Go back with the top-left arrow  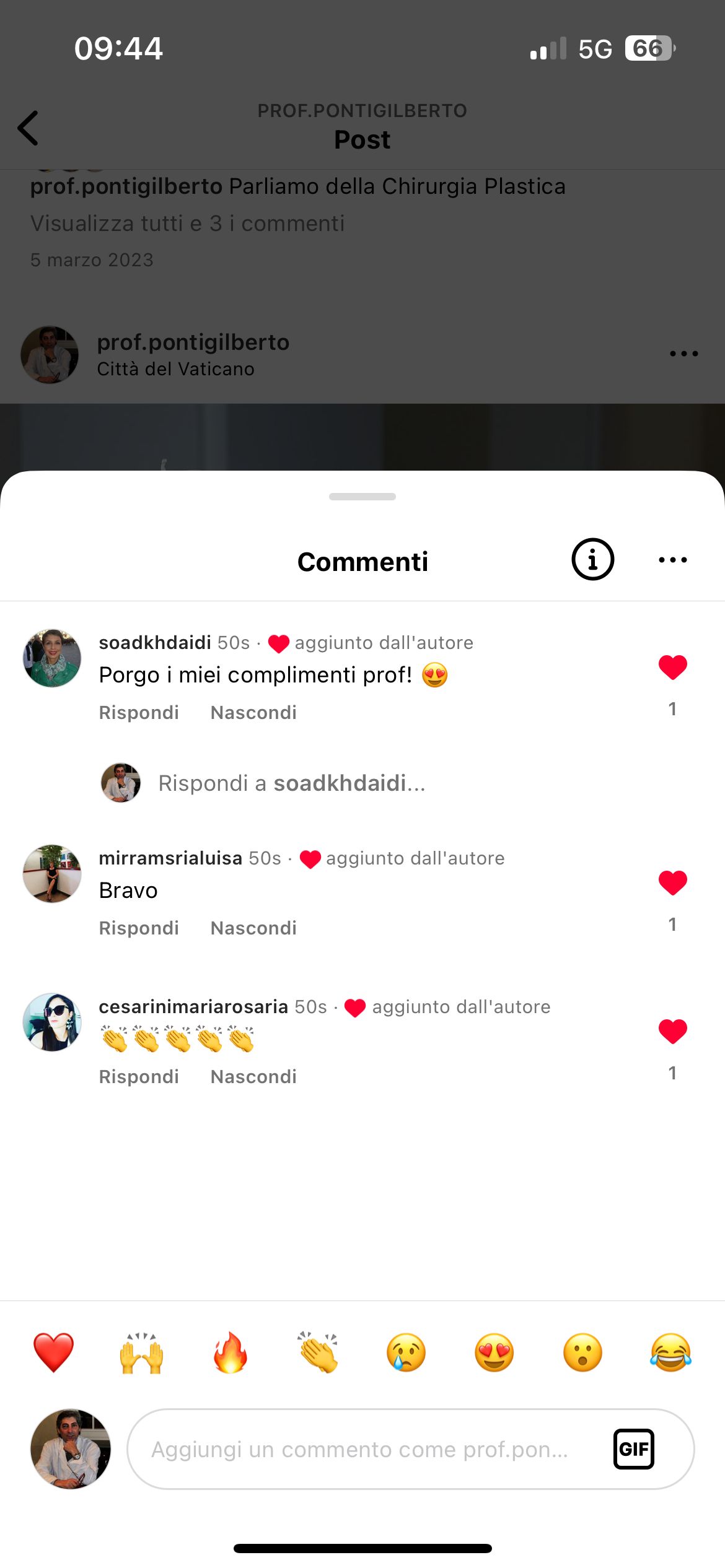pos(29,128)
